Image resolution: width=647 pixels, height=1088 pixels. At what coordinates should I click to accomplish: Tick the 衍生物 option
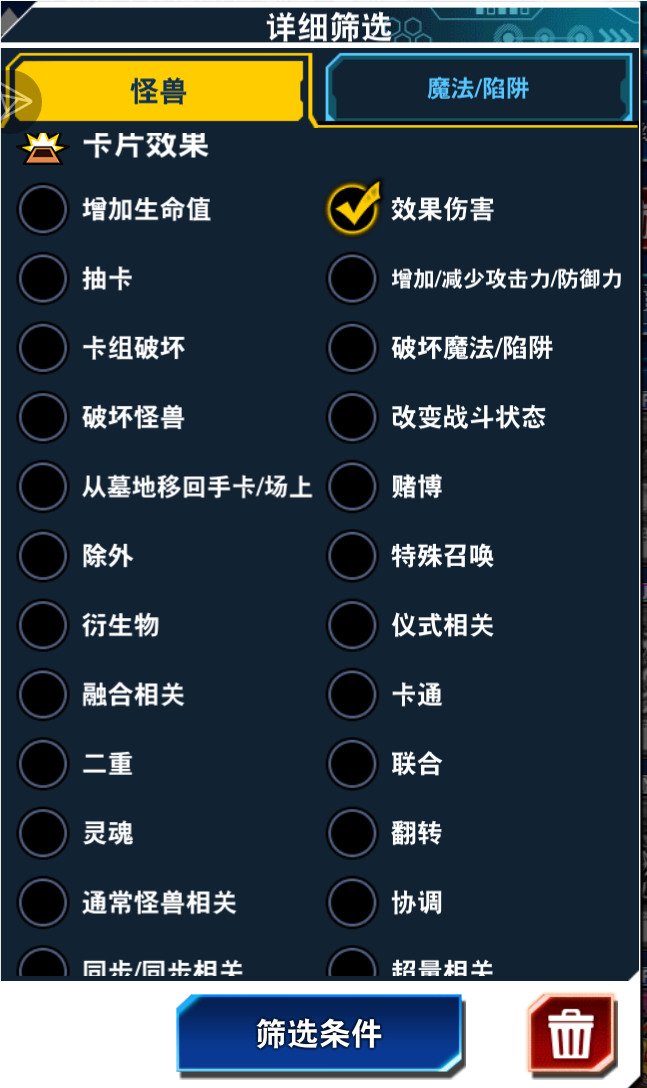click(x=43, y=625)
